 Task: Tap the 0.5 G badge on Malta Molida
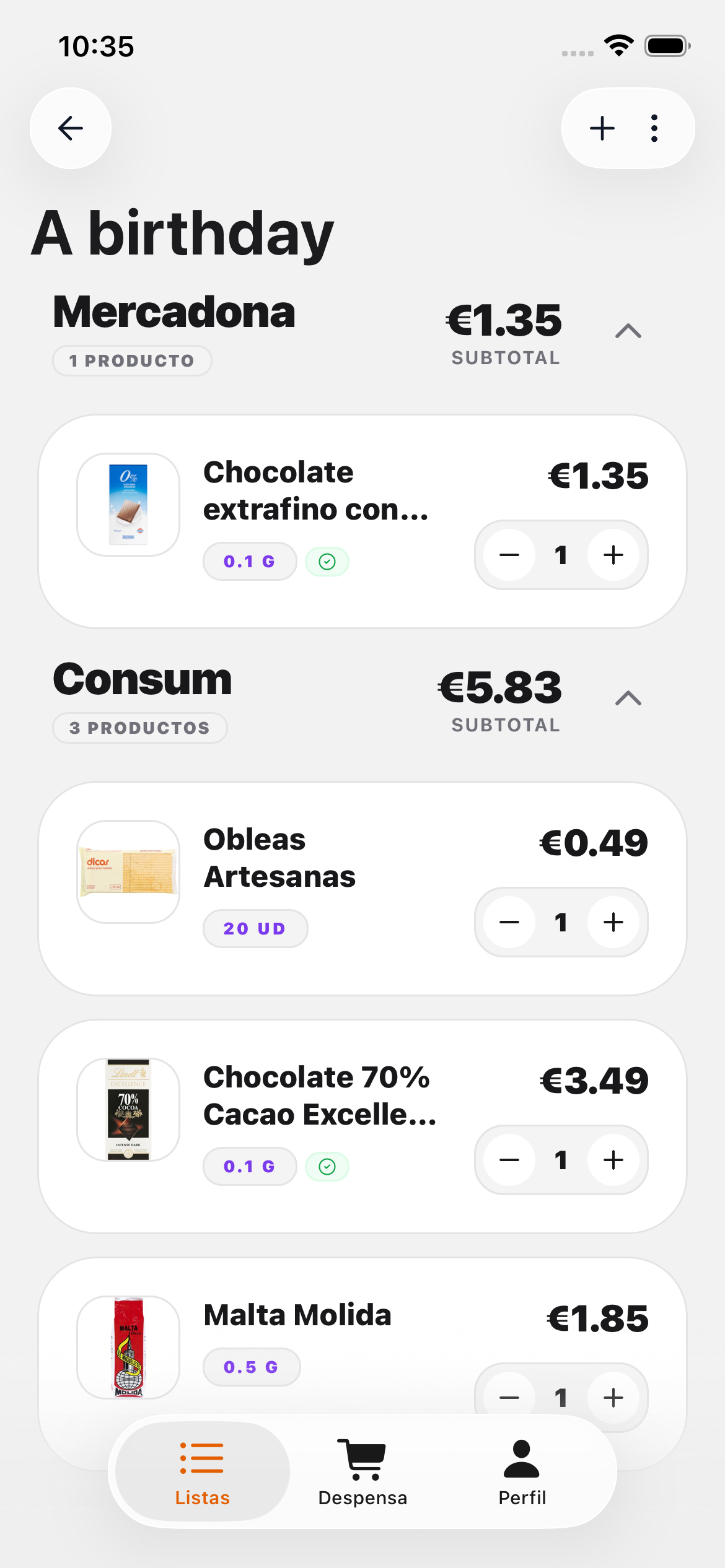point(251,1366)
